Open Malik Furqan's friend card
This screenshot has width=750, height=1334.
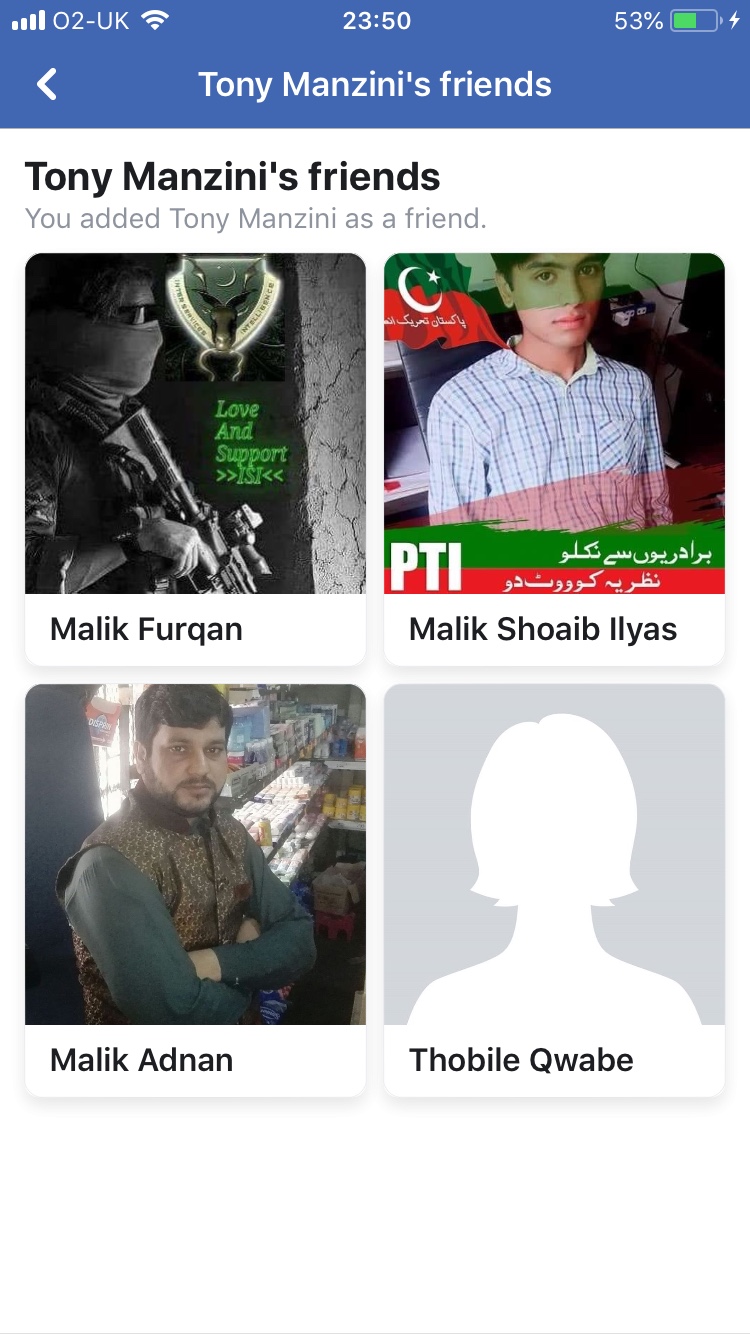tap(195, 459)
